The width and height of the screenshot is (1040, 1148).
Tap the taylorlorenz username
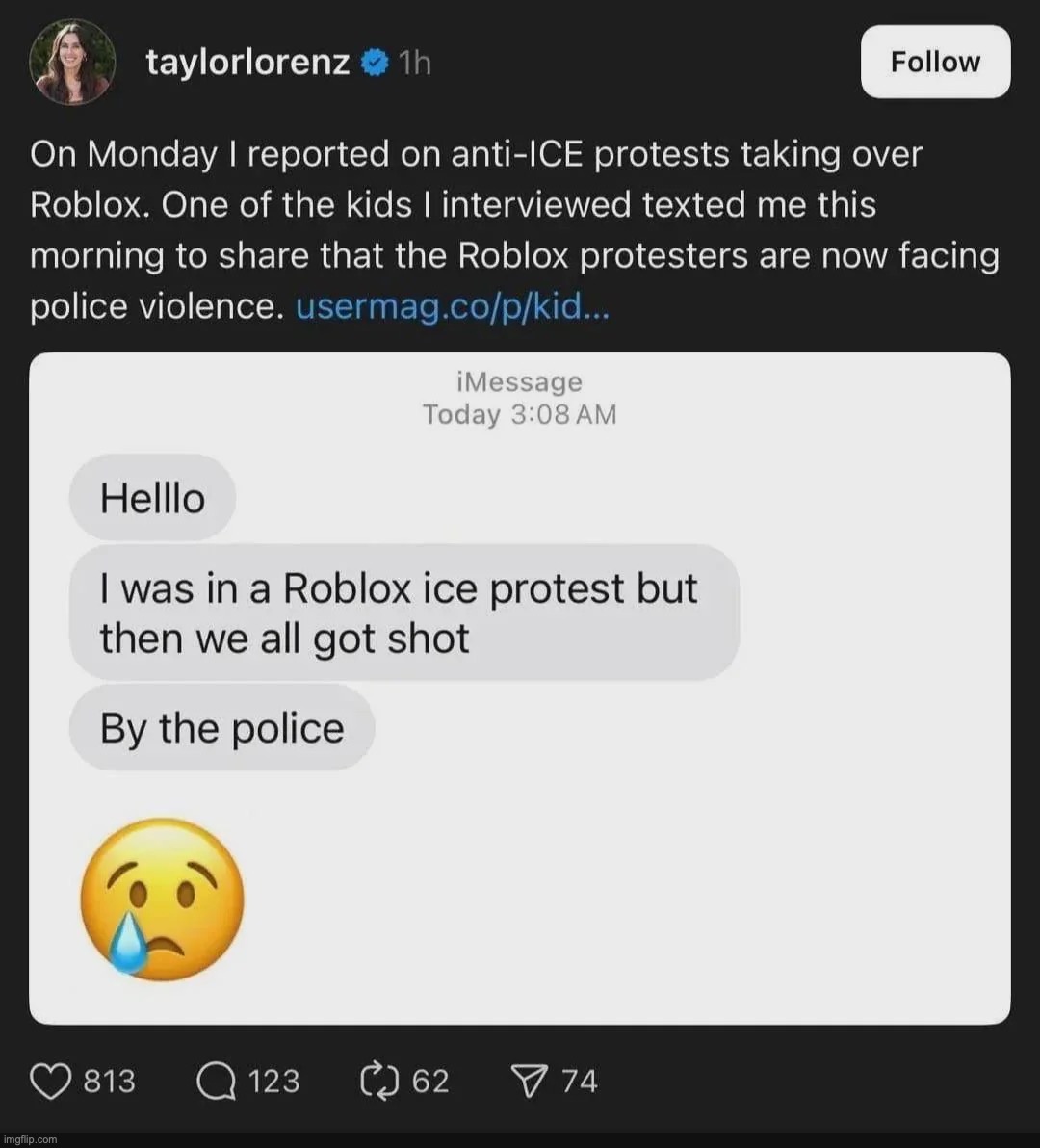(247, 63)
